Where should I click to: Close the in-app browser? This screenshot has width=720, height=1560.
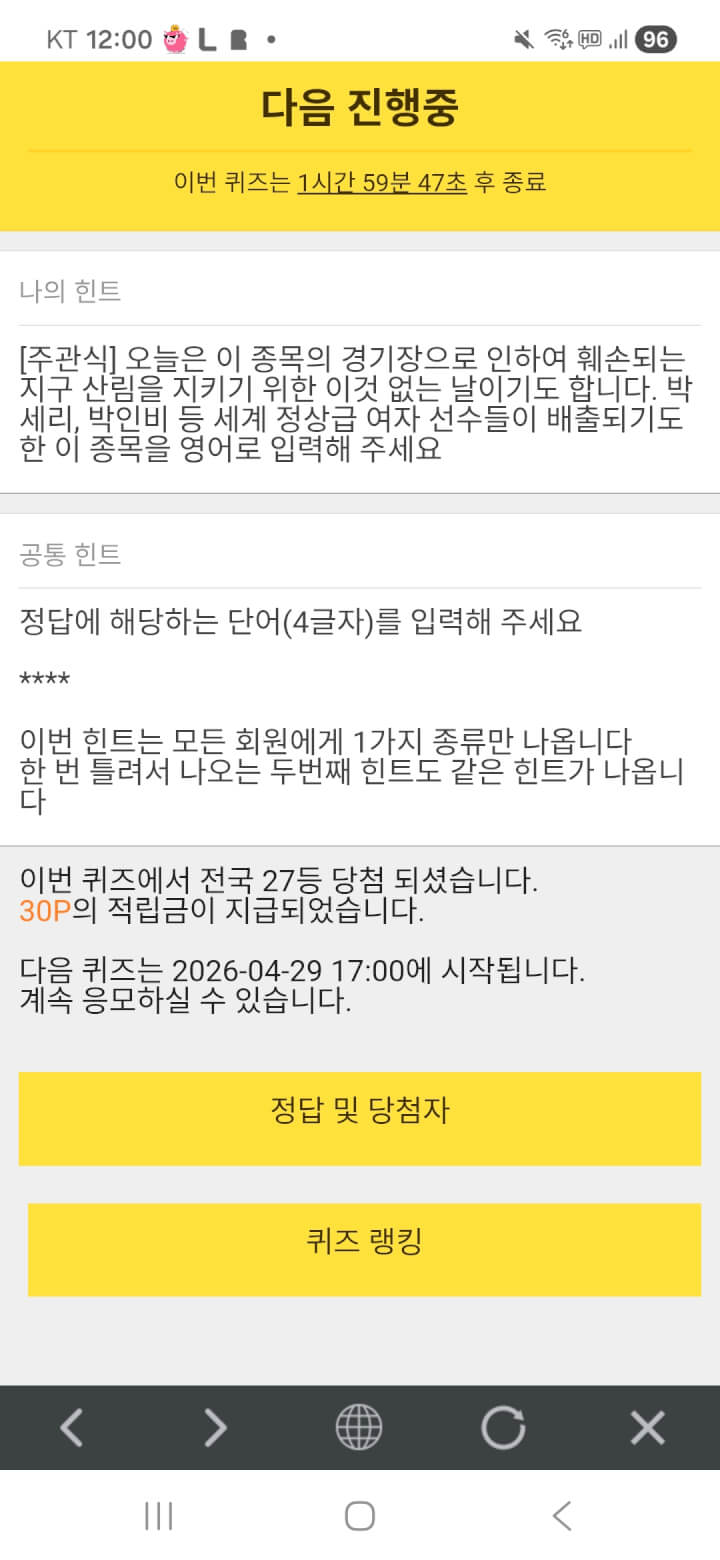647,1427
